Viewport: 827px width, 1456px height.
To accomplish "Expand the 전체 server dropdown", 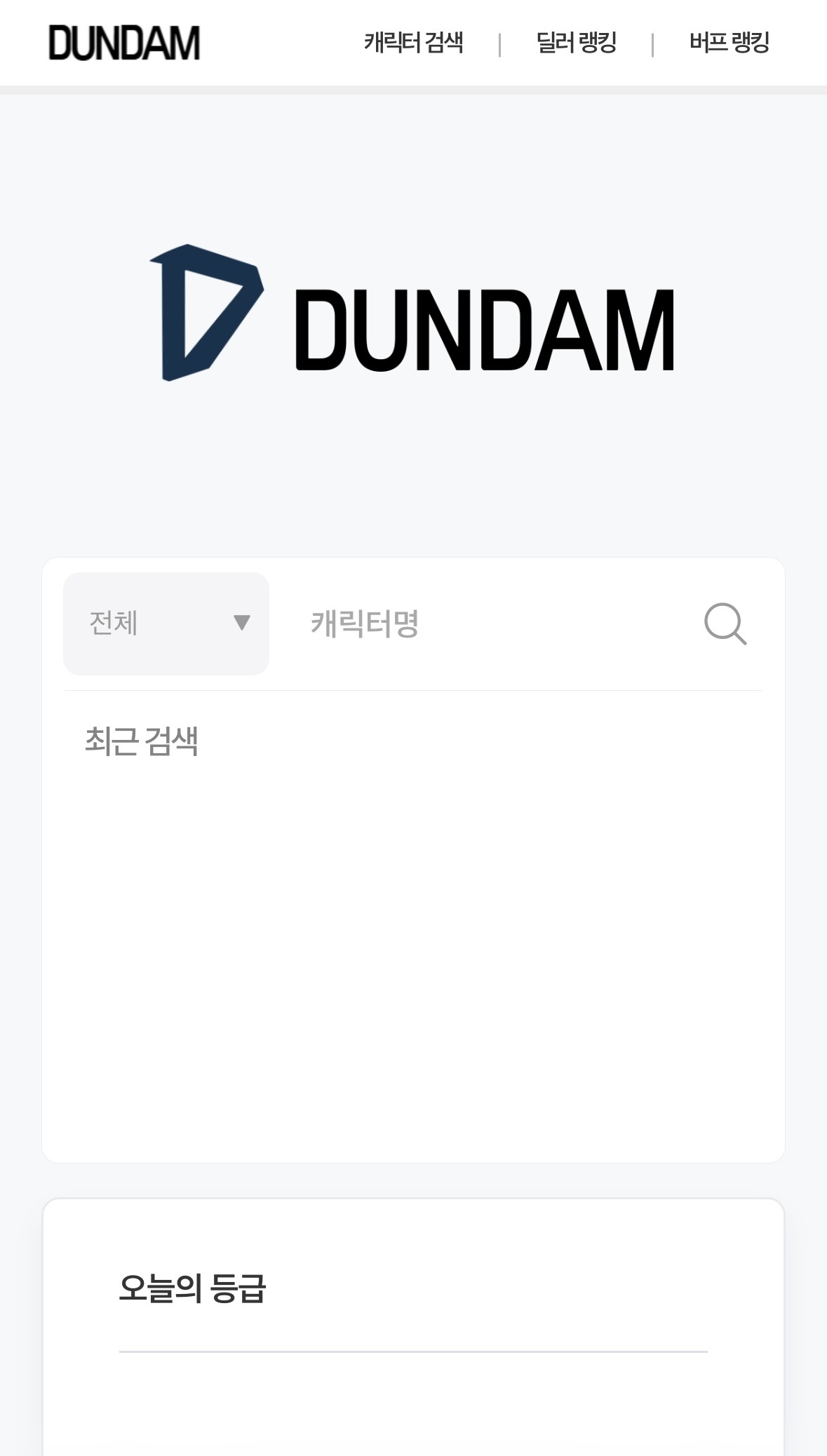I will (166, 623).
